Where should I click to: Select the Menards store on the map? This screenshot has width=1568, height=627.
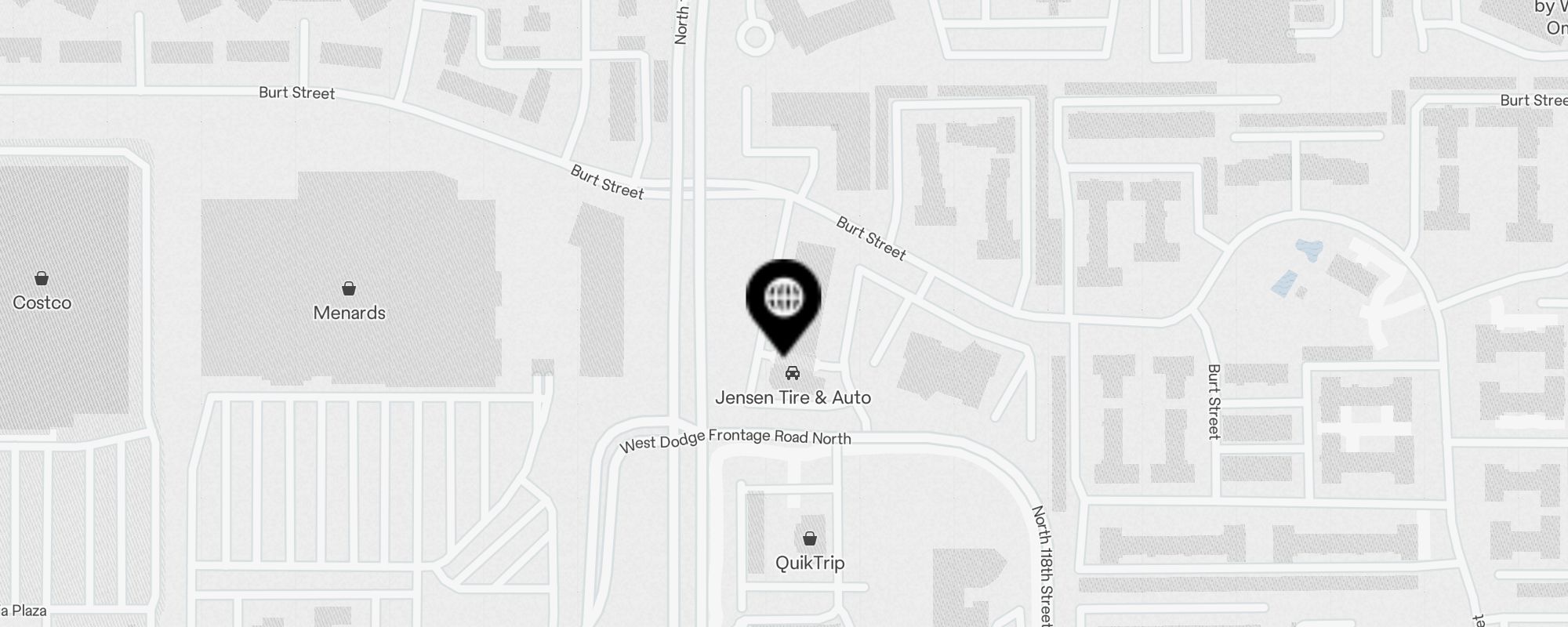coord(349,290)
